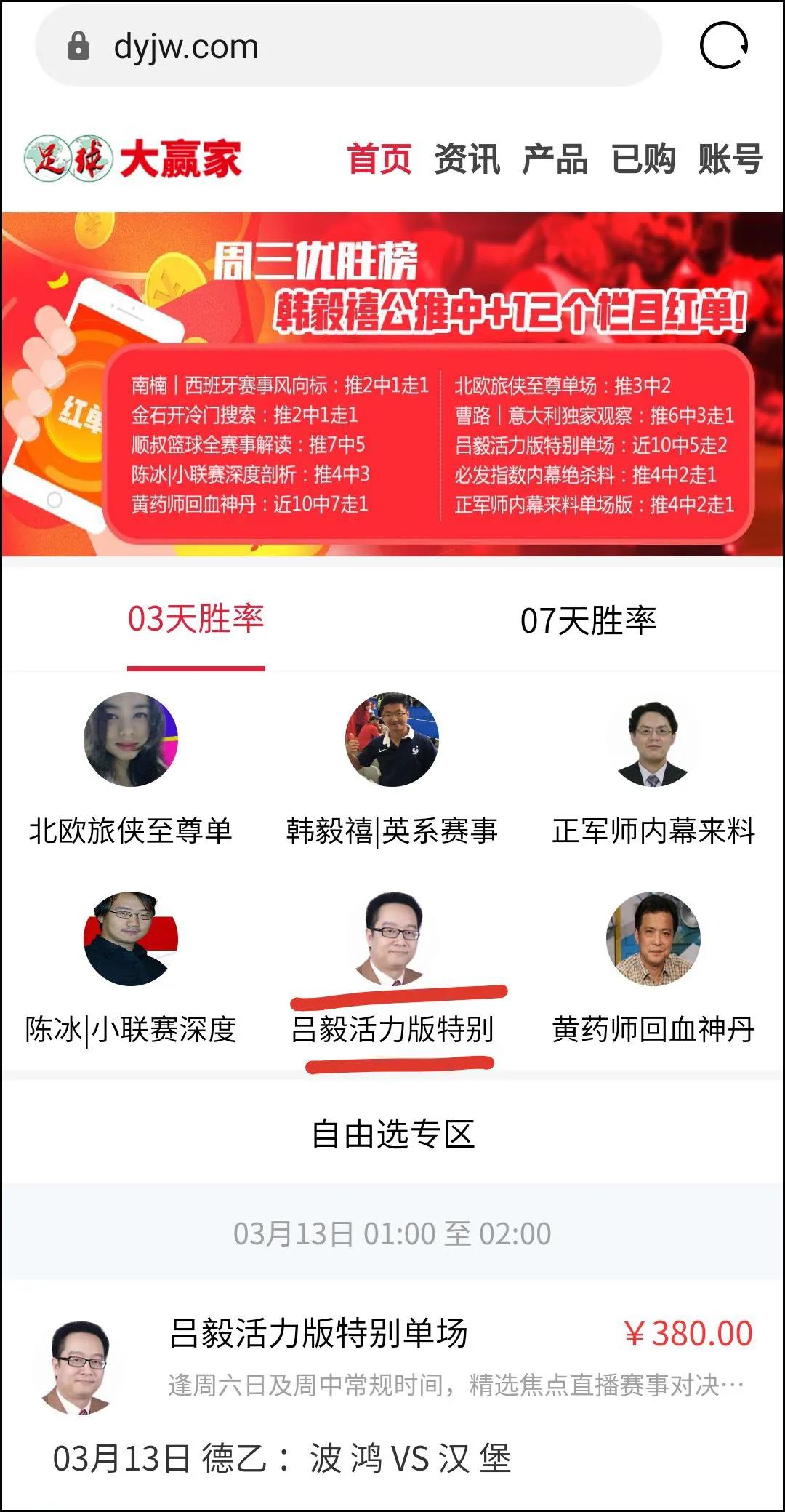Open expert 北欧旅侠至尊单

pos(131,767)
